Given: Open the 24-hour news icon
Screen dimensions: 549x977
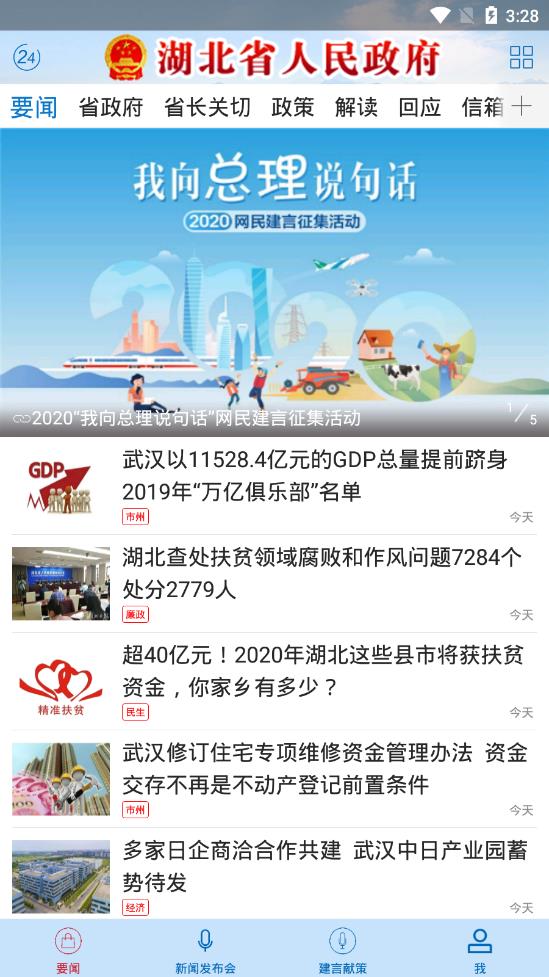Looking at the screenshot, I should click(27, 58).
